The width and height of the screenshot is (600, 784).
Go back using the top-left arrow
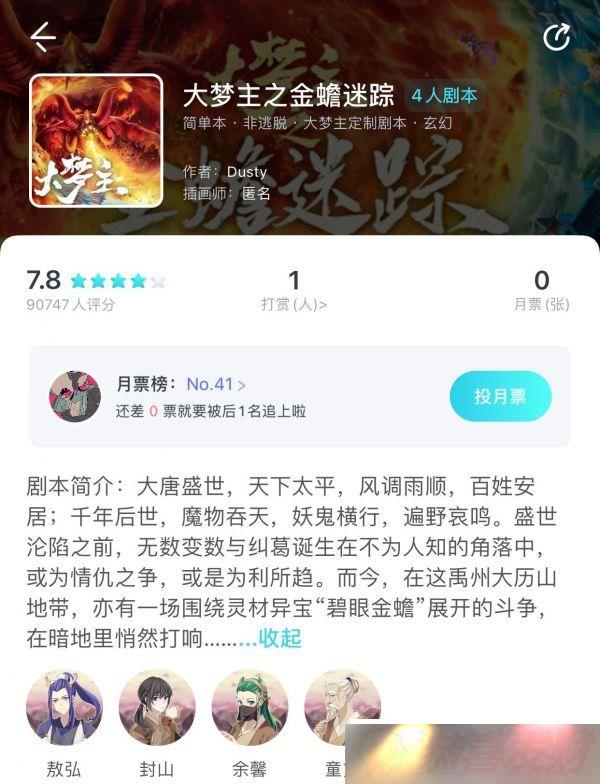(43, 37)
